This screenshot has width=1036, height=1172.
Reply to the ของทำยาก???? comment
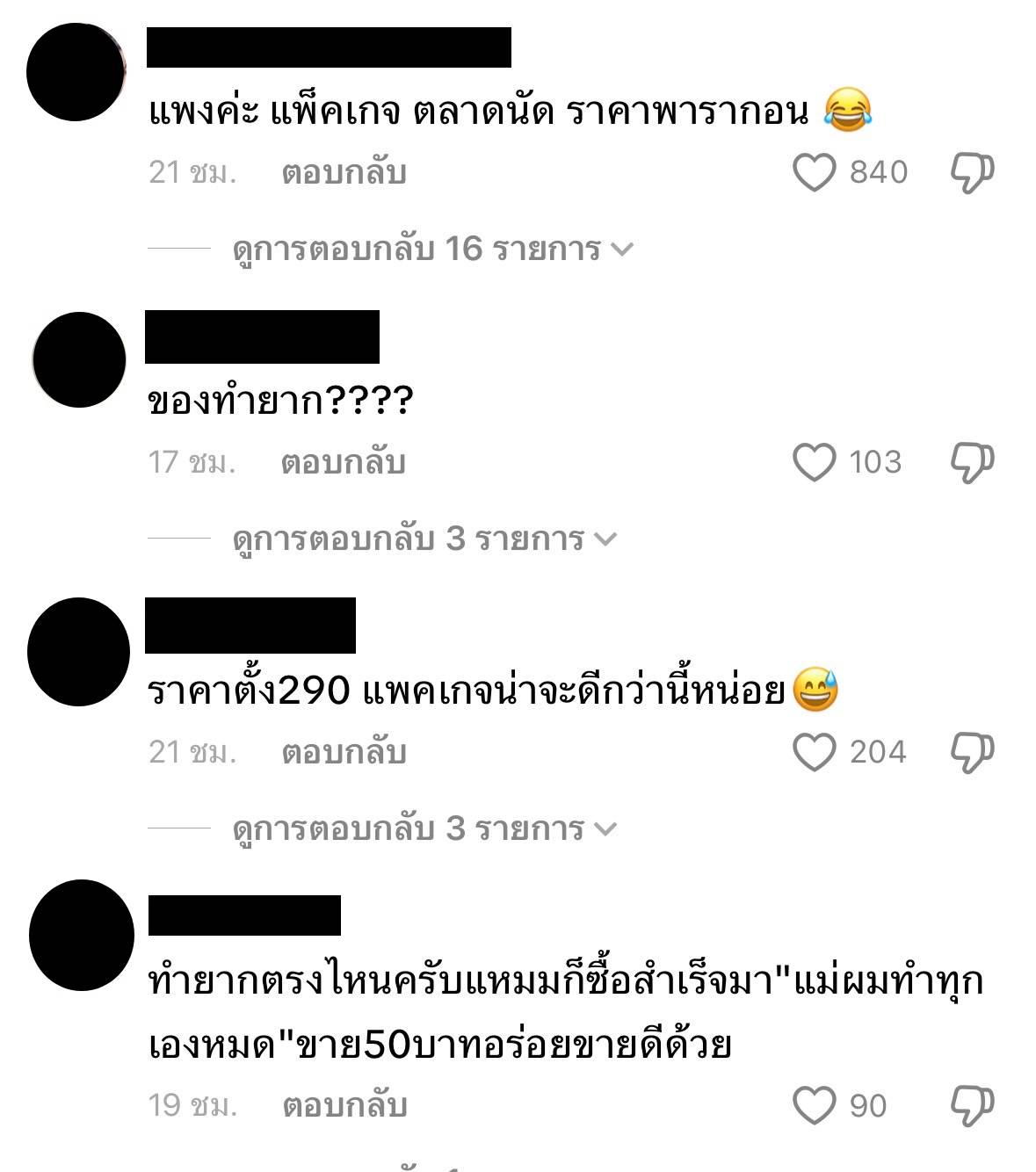coord(344,462)
